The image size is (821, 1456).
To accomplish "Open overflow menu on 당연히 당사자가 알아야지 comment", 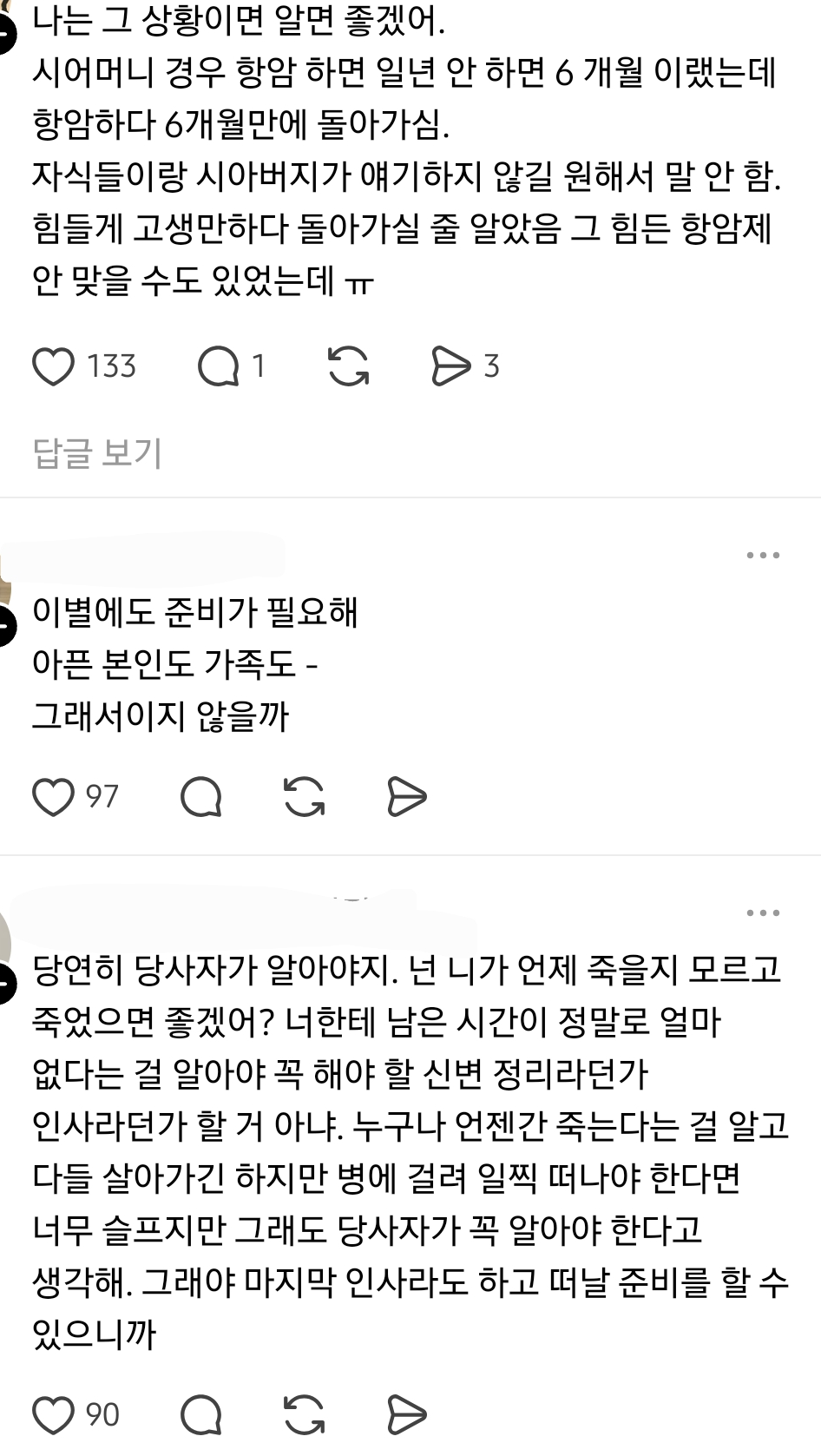I will coord(763,913).
